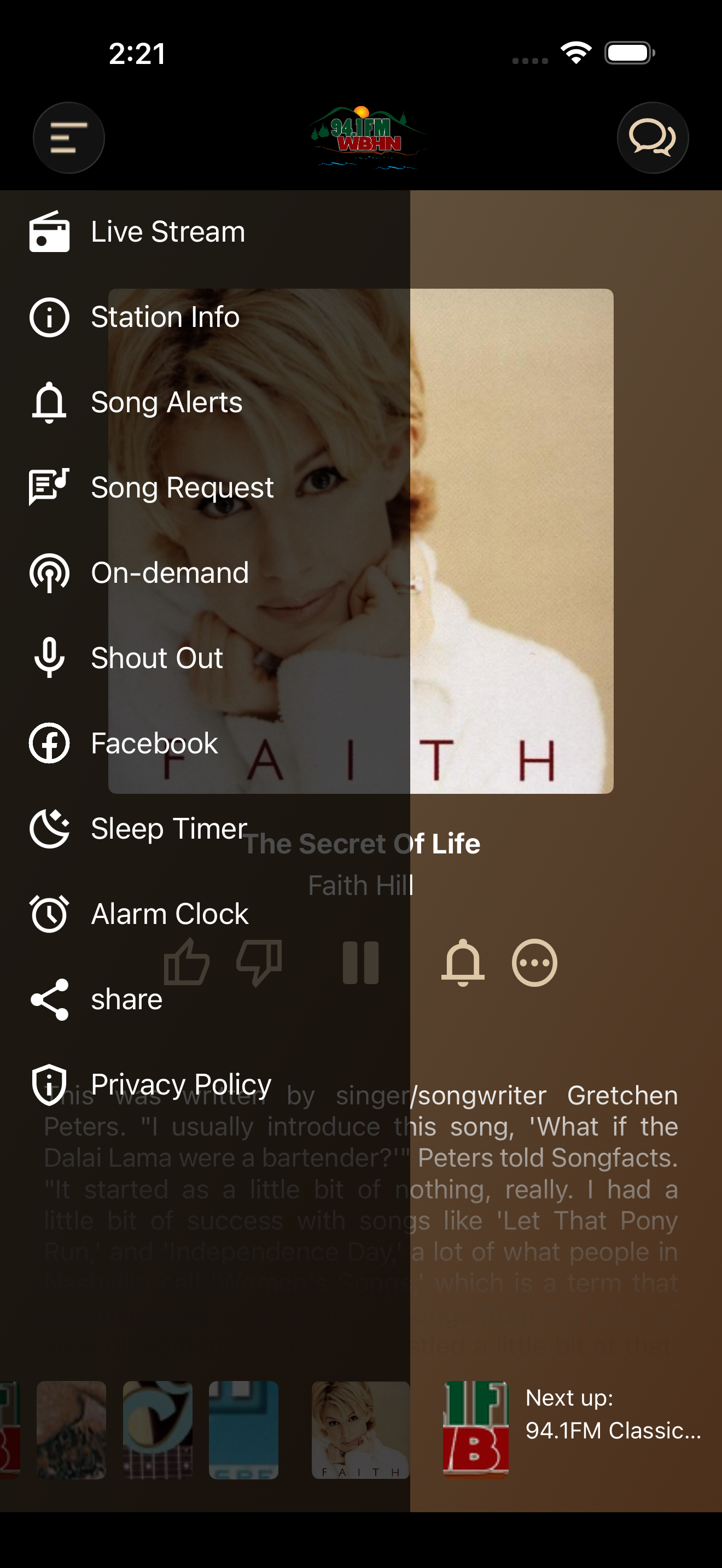Image resolution: width=722 pixels, height=1568 pixels.
Task: Open the Next up 94.1FM Classic item
Action: pyautogui.click(x=572, y=1429)
